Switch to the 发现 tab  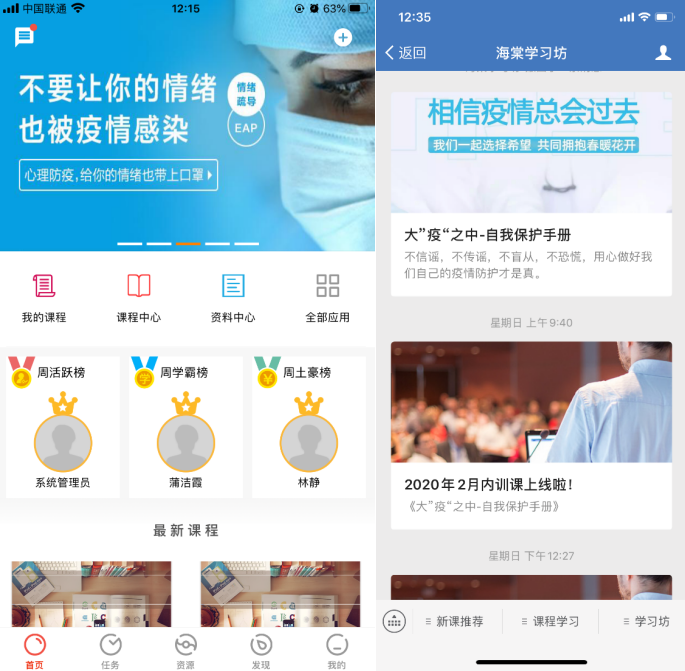[260, 650]
